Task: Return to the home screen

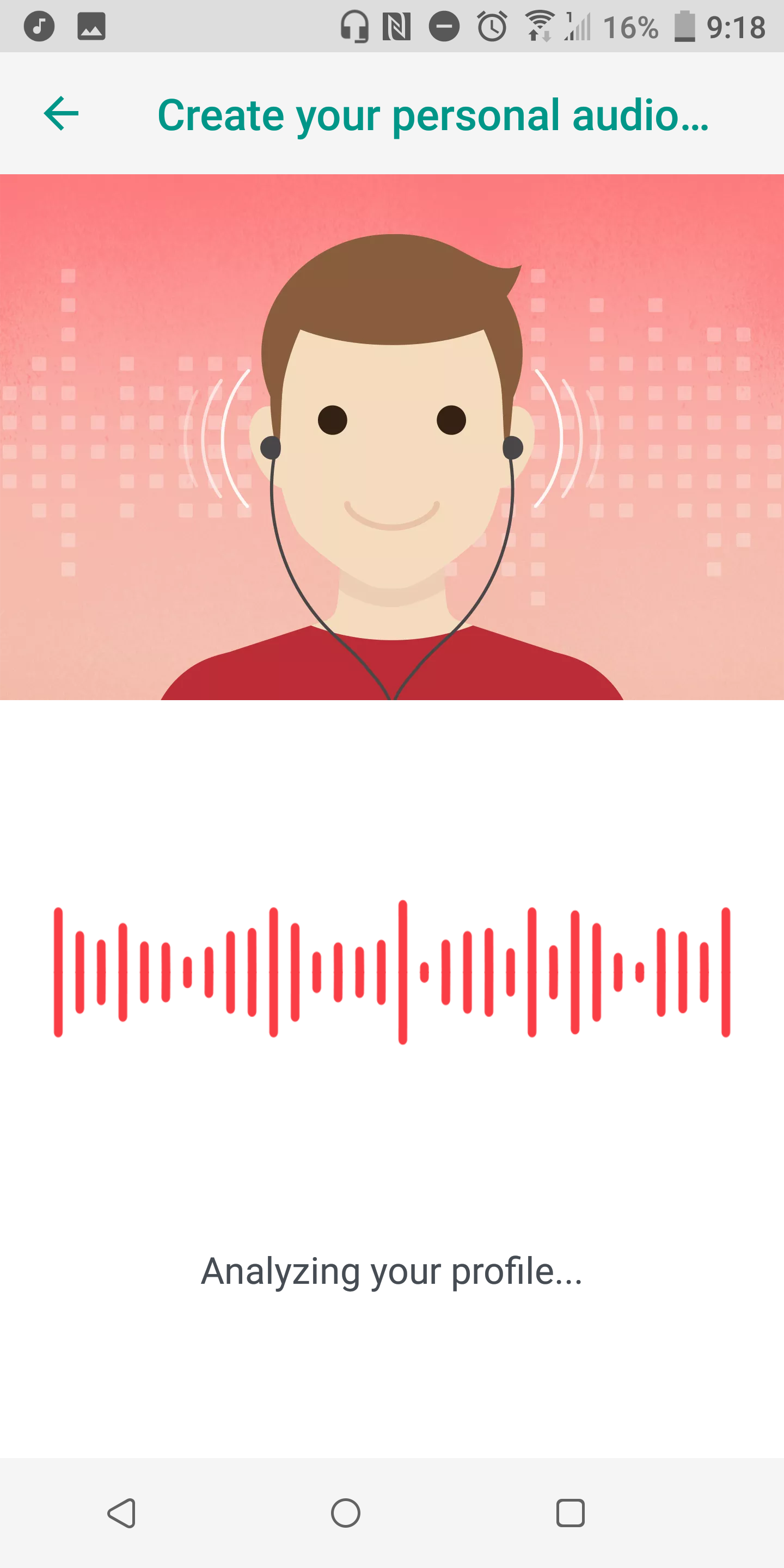Action: click(x=345, y=1512)
